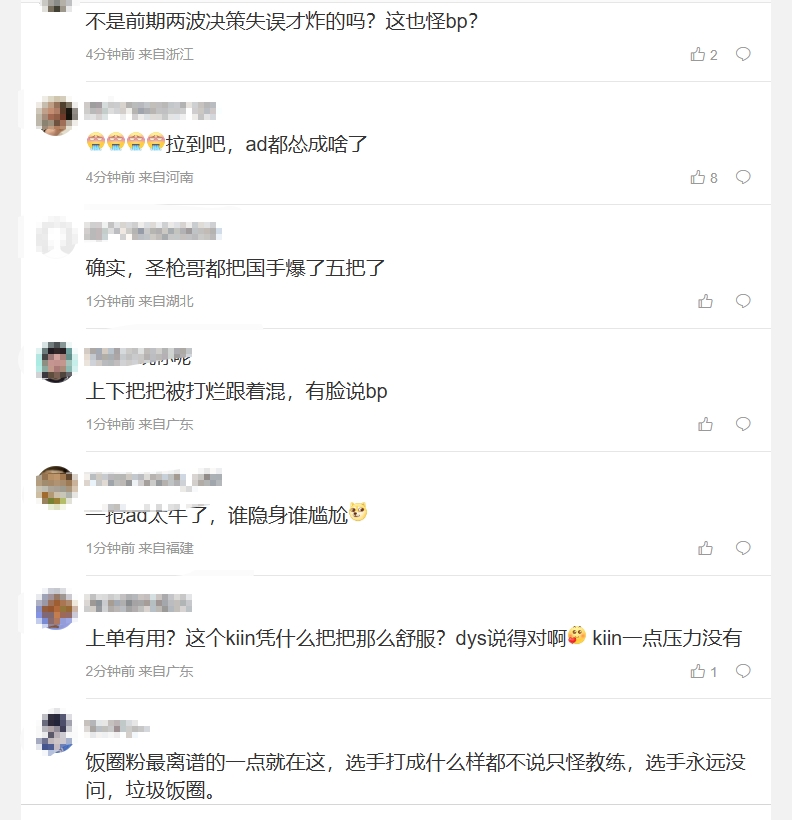
Task: Like the comment '谁隐身谁尴尬' from 福建
Action: 706,548
